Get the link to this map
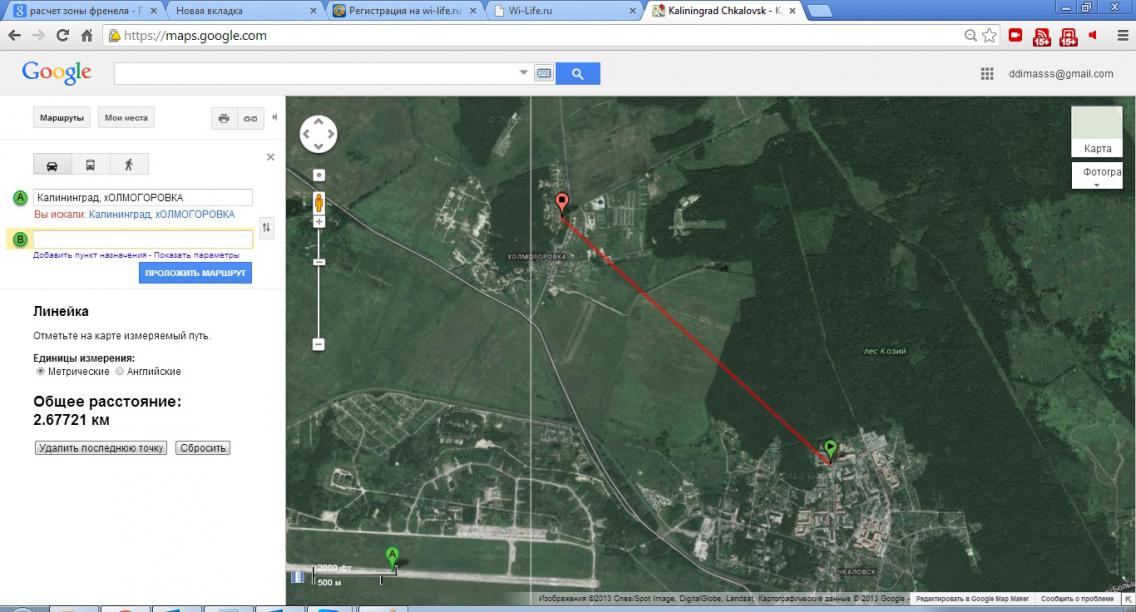Image resolution: width=1136 pixels, height=612 pixels. pyautogui.click(x=250, y=118)
